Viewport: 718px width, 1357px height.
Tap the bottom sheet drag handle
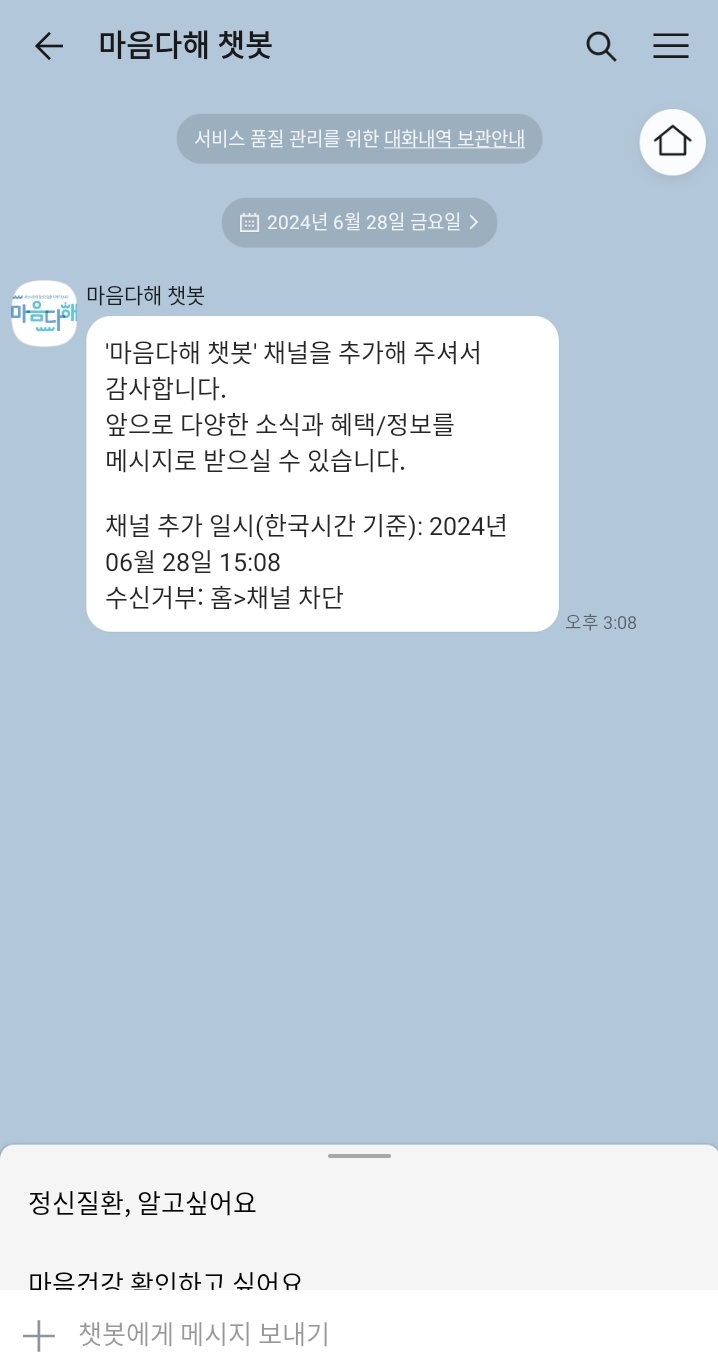click(x=359, y=1156)
